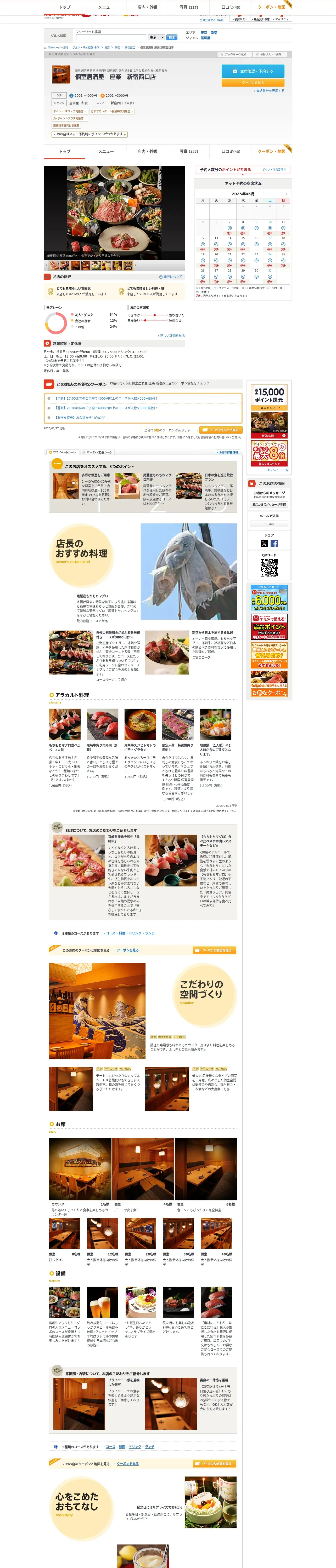This screenshot has height=1568, width=336.
Task: Open the 【早割】17:00まで coupon row
Action: pos(143,398)
